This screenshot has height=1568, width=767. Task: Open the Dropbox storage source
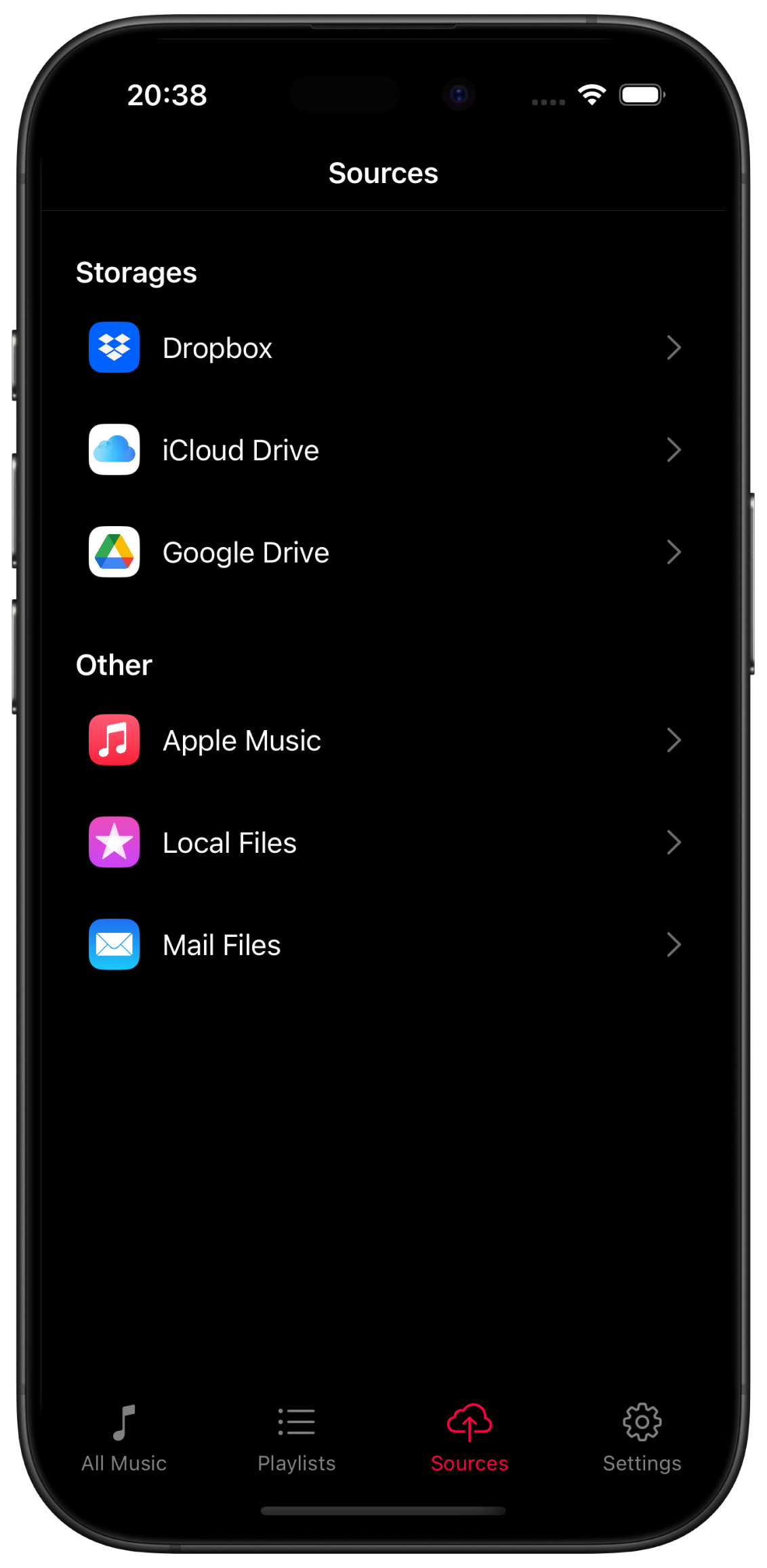click(383, 348)
